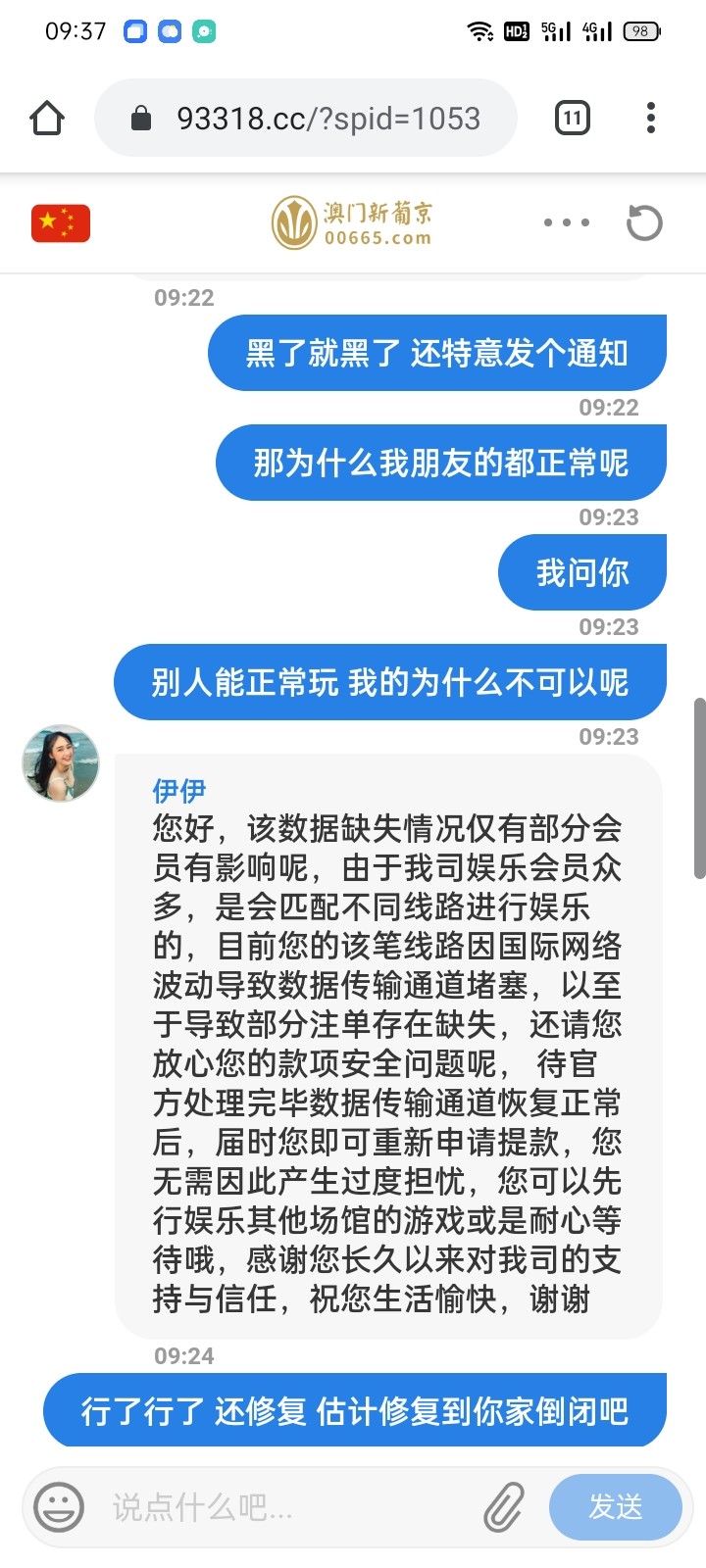Open the tab switcher showing 11 tabs
The height and width of the screenshot is (1568, 706).
click(573, 119)
